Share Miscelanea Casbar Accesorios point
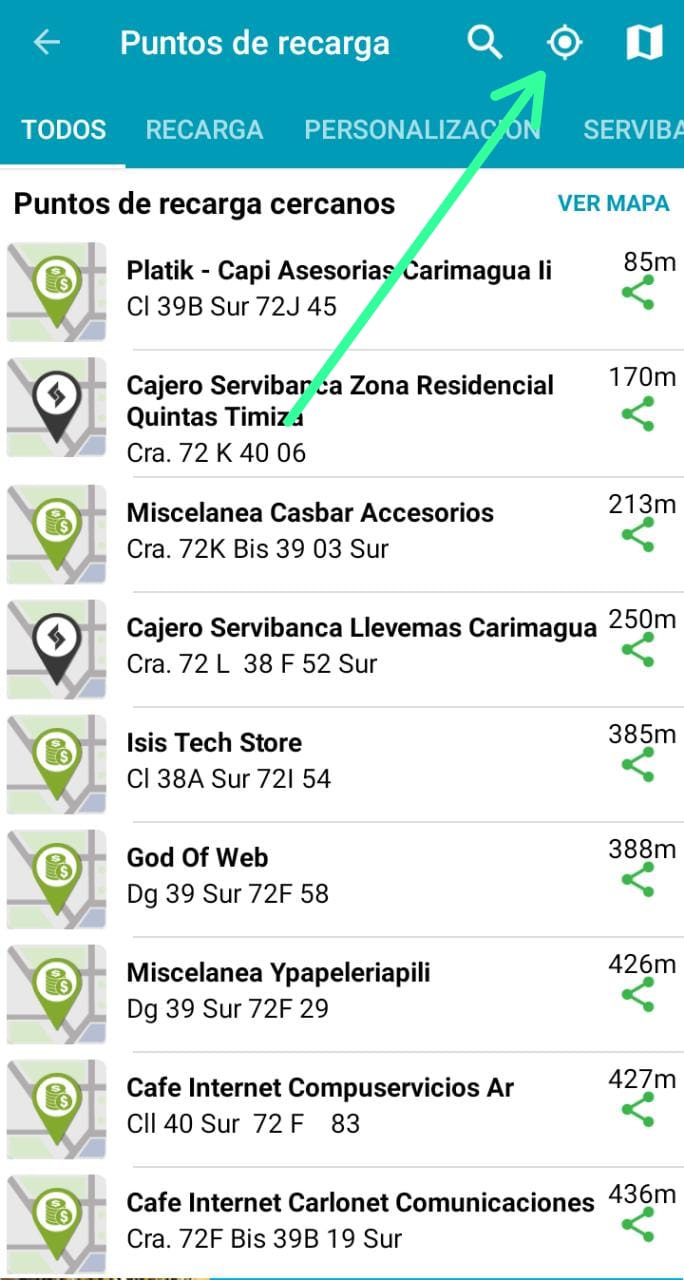684x1280 pixels. [x=638, y=536]
